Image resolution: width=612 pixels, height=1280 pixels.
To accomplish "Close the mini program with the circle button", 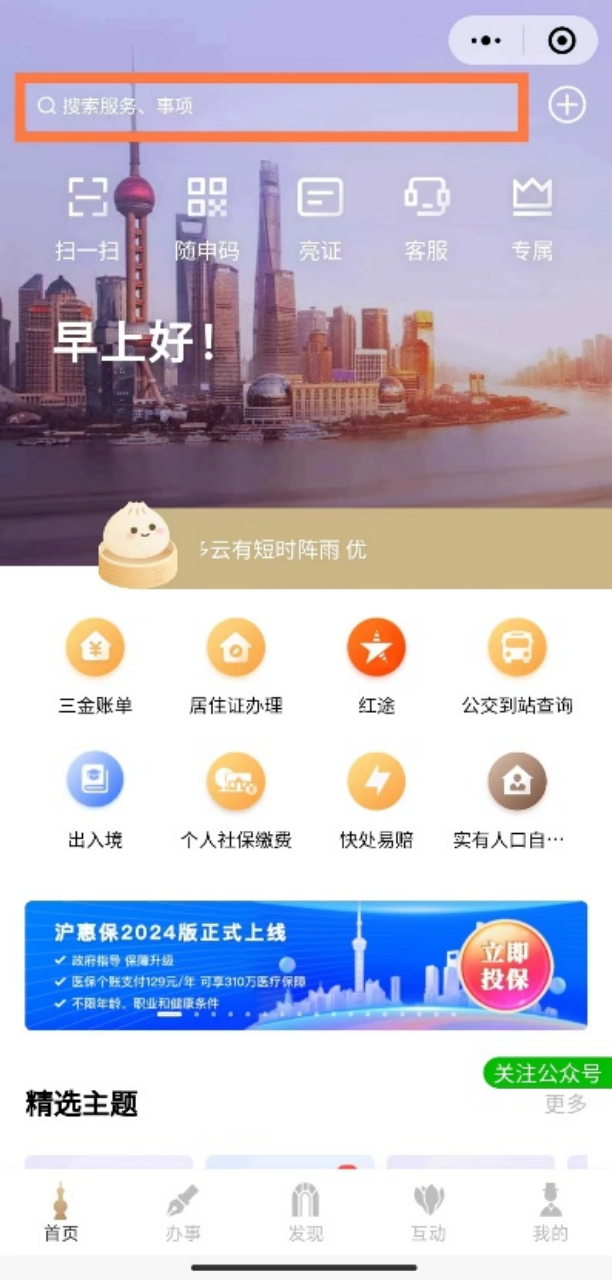I will pyautogui.click(x=563, y=40).
